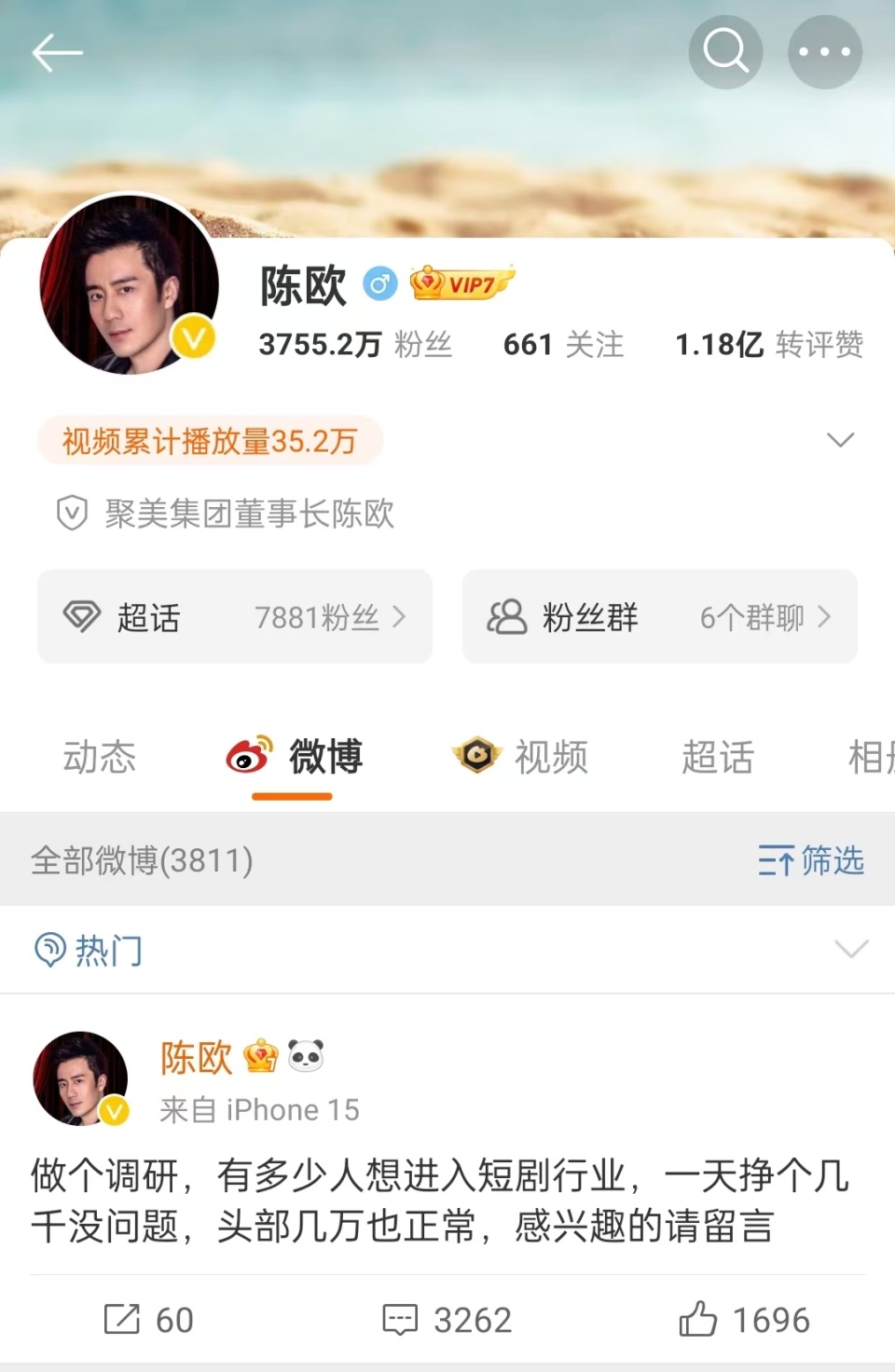Select the 微博 tab
The image size is (895, 1372).
(x=295, y=757)
